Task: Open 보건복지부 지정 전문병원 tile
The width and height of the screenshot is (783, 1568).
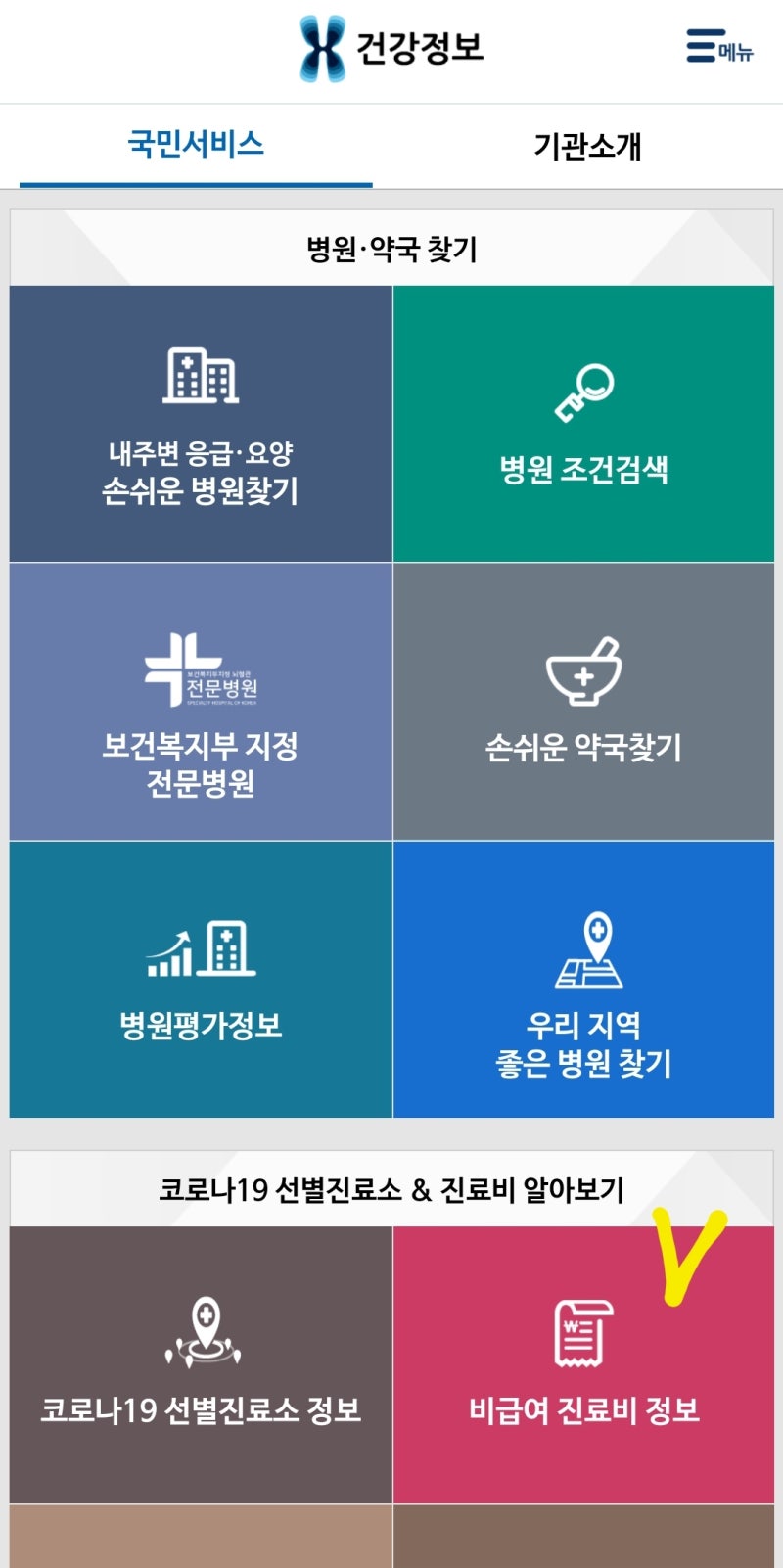Action: tap(201, 702)
